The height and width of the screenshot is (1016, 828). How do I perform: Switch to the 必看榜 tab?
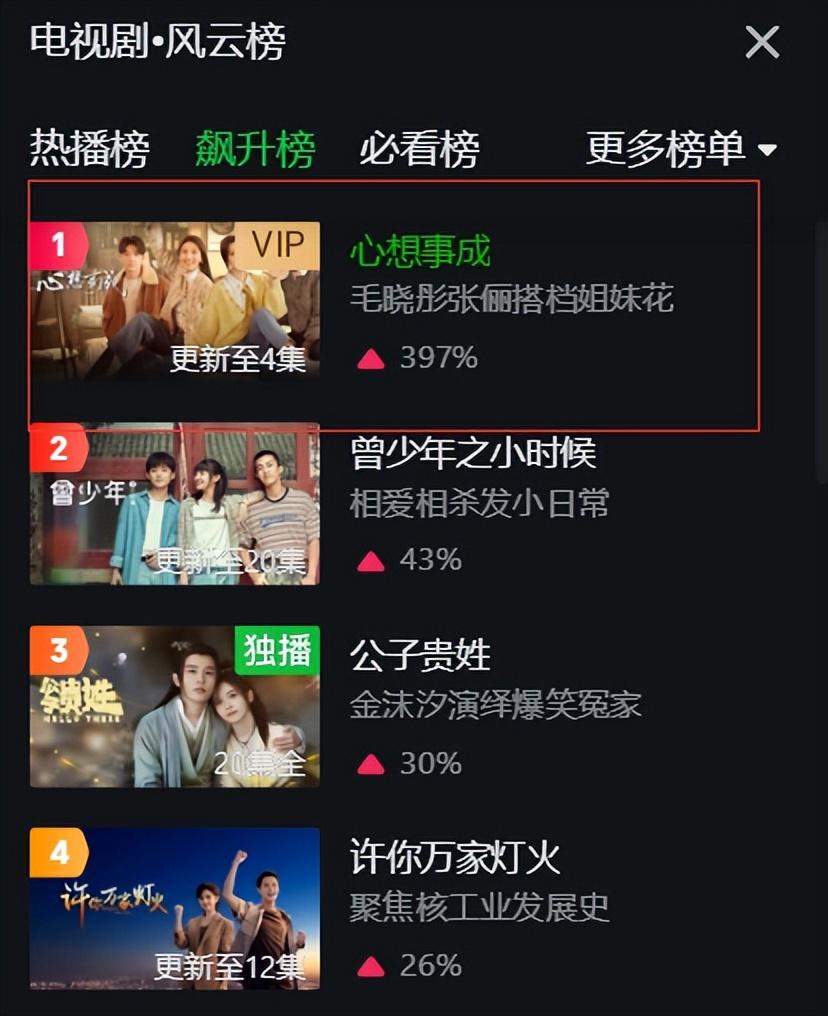419,149
